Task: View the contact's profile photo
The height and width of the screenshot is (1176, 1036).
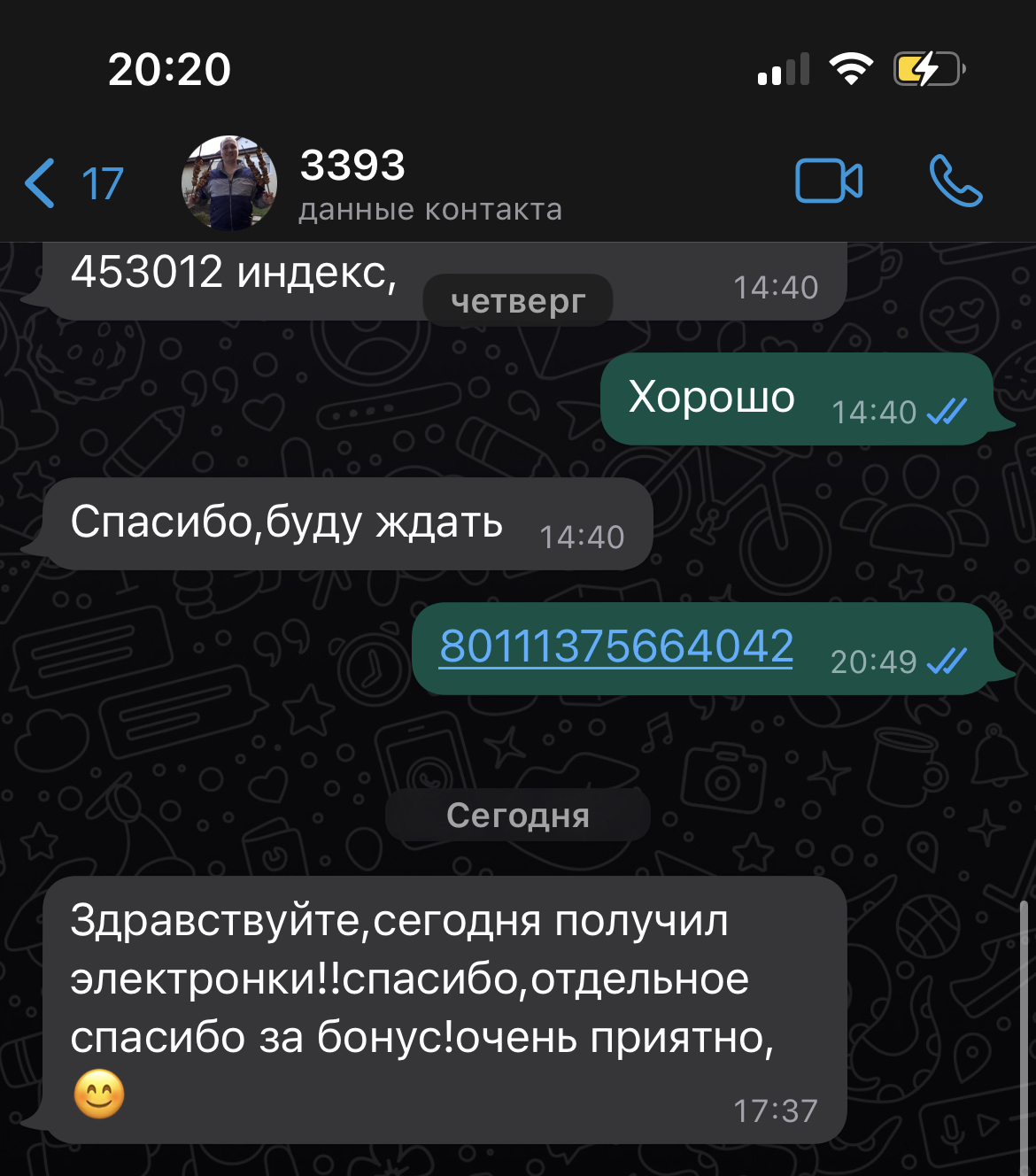Action: pyautogui.click(x=229, y=183)
